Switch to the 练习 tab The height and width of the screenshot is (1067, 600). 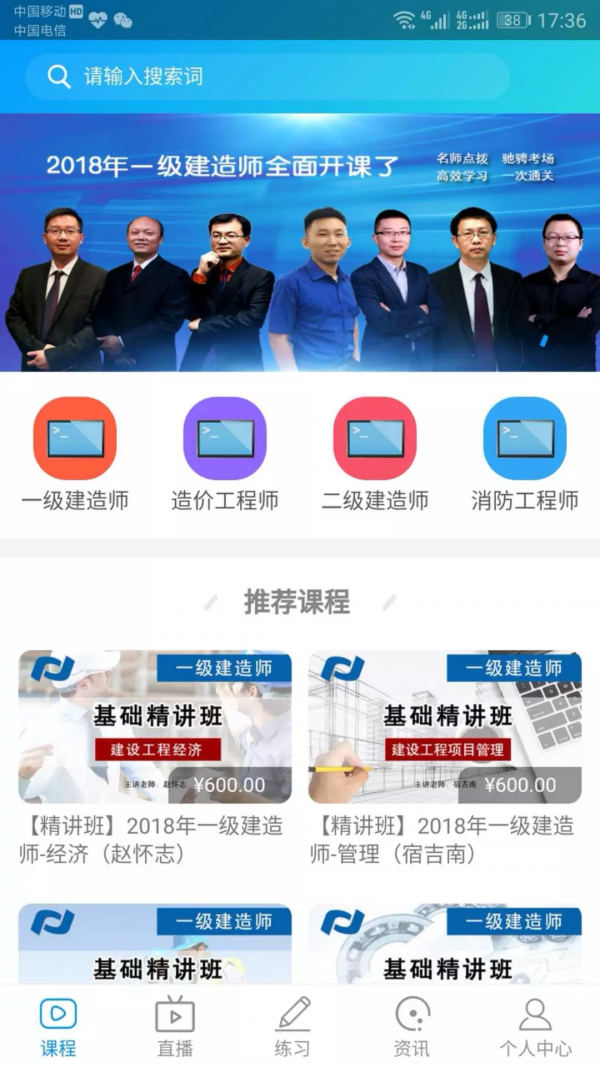pyautogui.click(x=293, y=1026)
